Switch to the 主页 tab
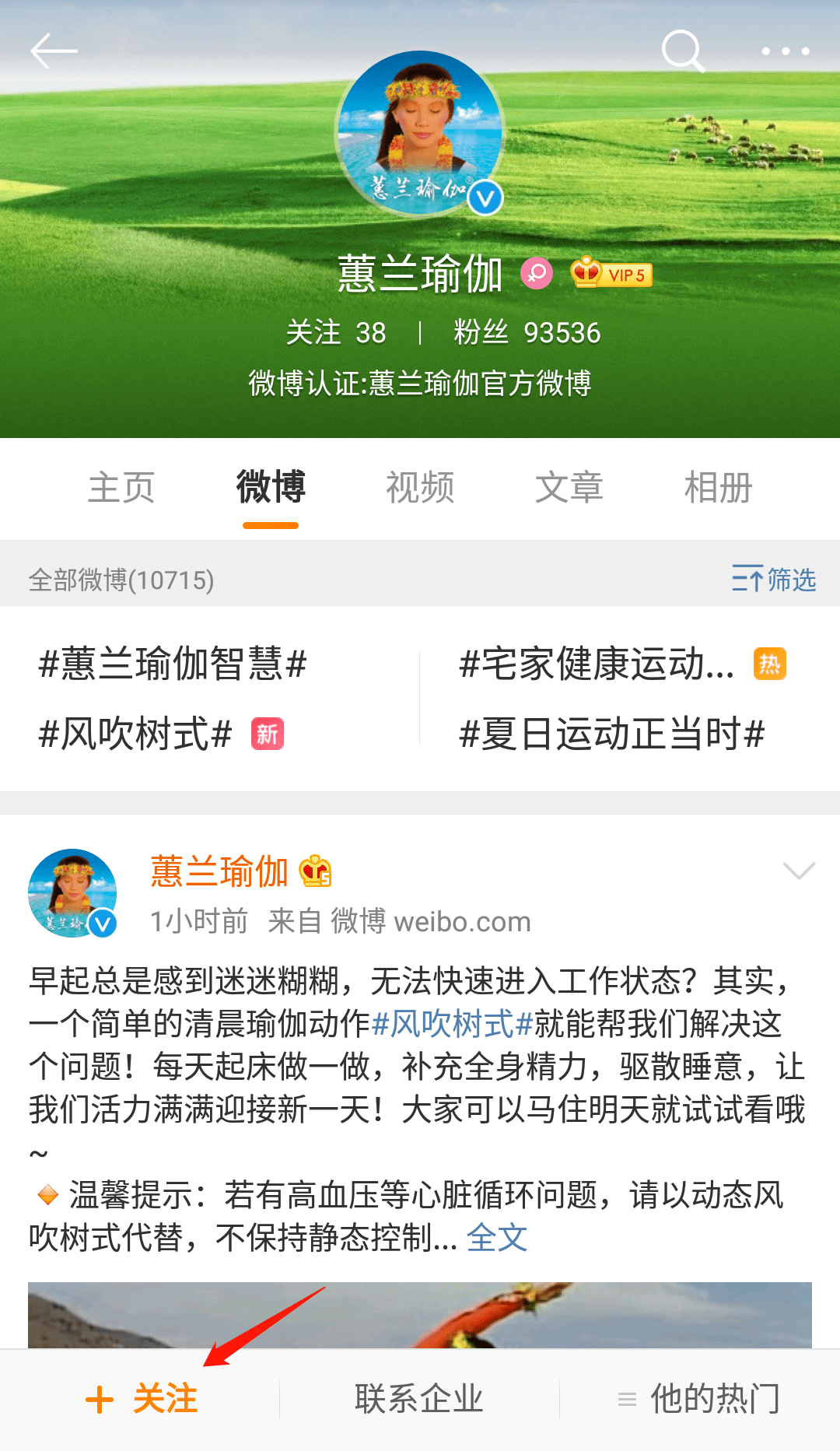 pos(121,488)
